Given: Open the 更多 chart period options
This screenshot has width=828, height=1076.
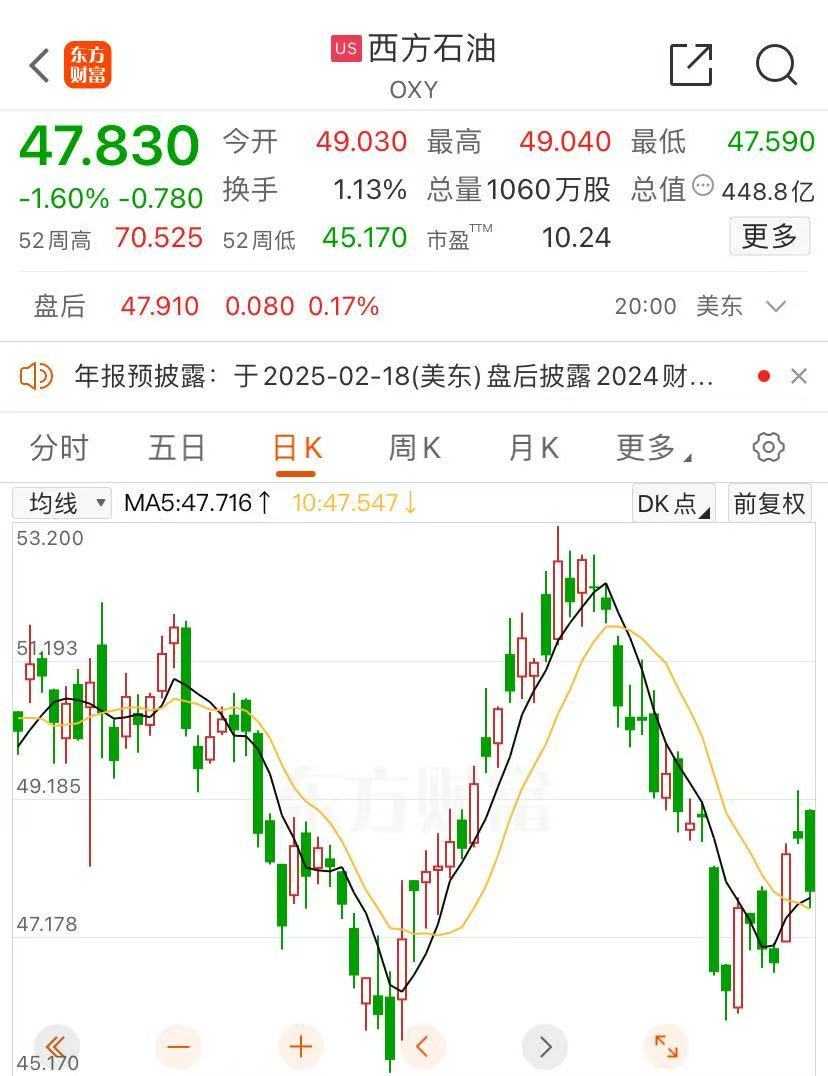Looking at the screenshot, I should click(652, 448).
